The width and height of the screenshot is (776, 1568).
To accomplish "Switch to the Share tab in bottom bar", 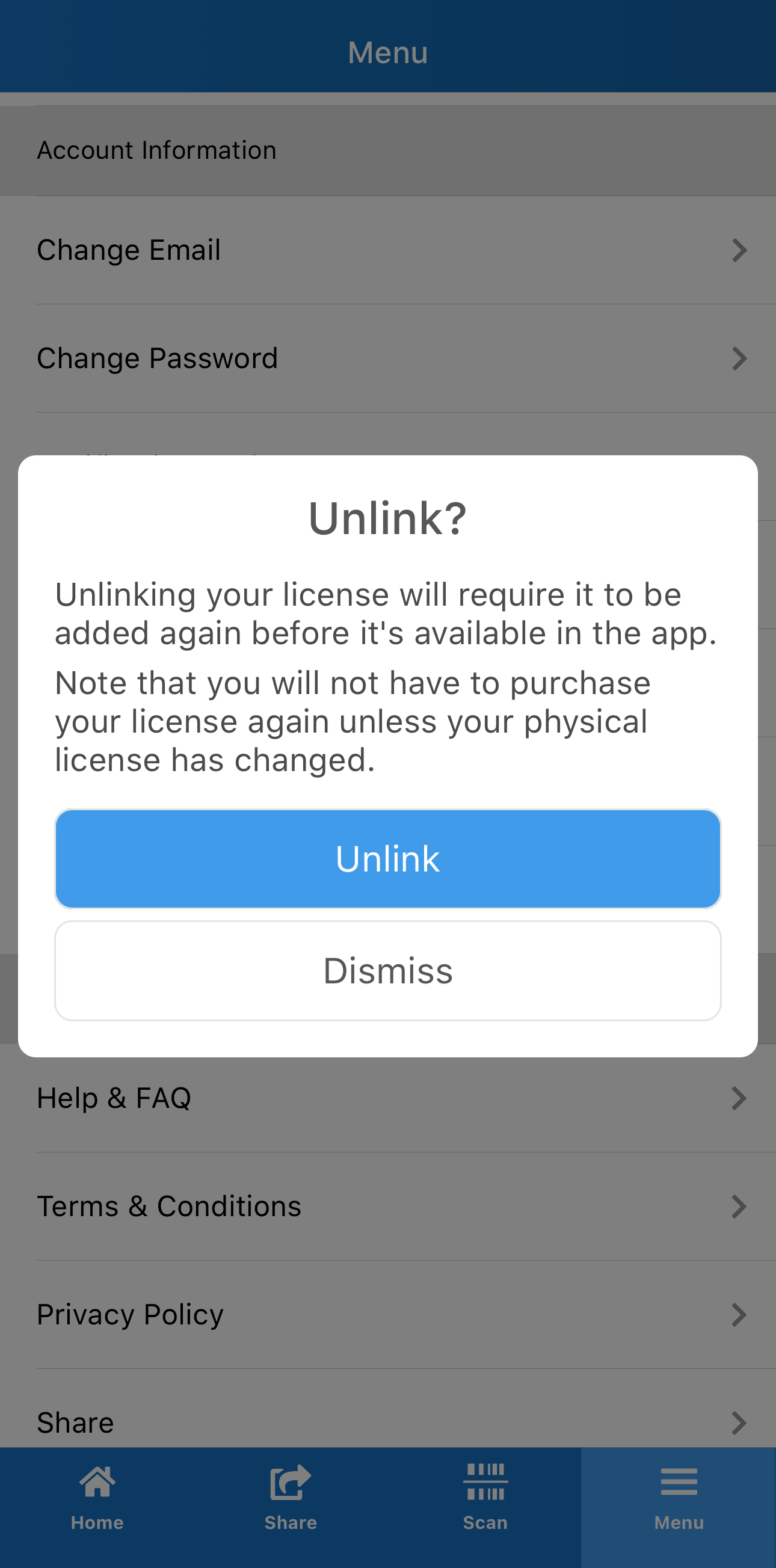I will (x=291, y=1498).
